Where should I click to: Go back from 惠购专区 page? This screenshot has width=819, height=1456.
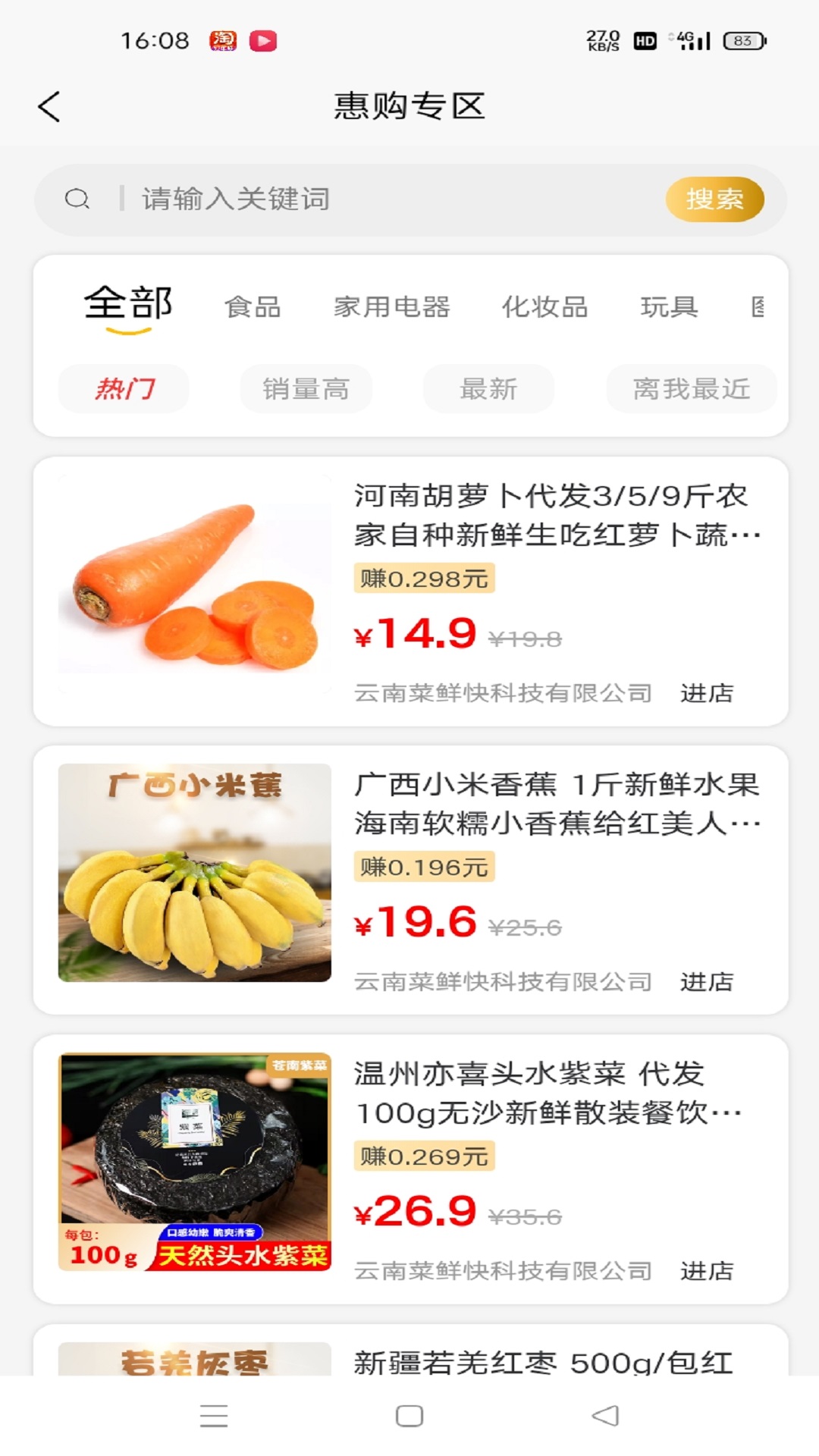(49, 106)
